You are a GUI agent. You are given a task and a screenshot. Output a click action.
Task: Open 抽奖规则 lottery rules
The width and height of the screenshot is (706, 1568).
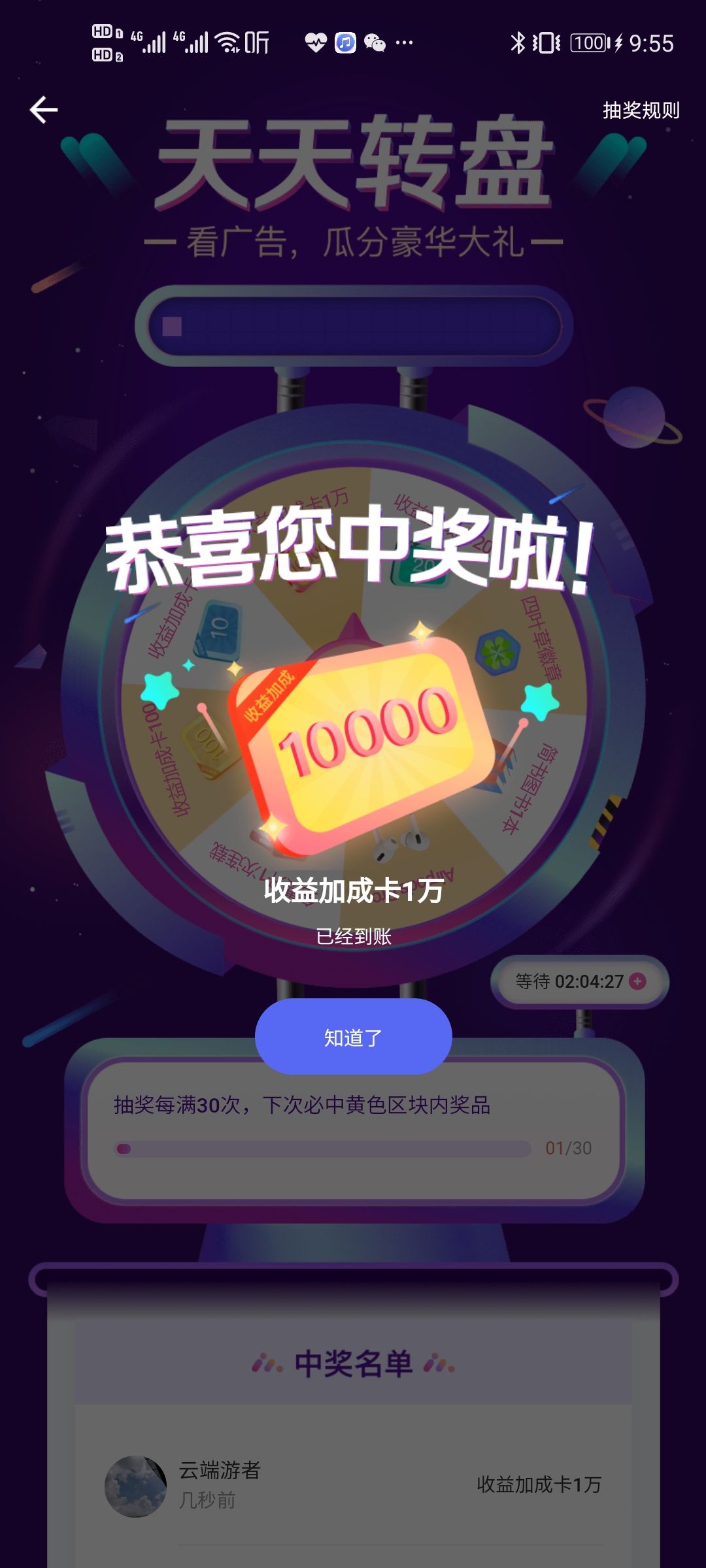pos(641,110)
